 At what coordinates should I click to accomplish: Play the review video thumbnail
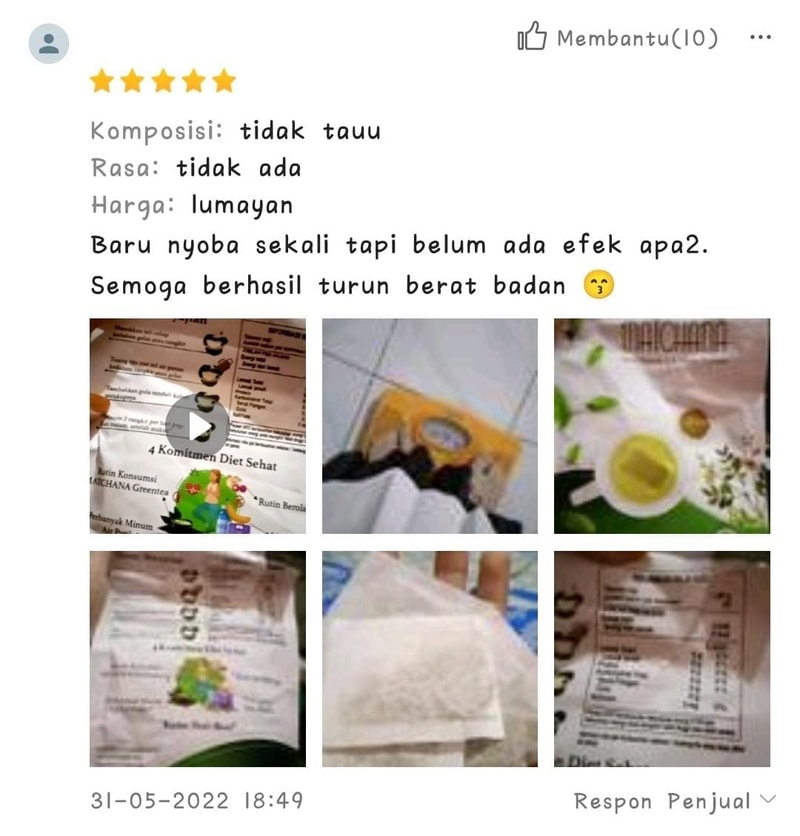(x=197, y=426)
